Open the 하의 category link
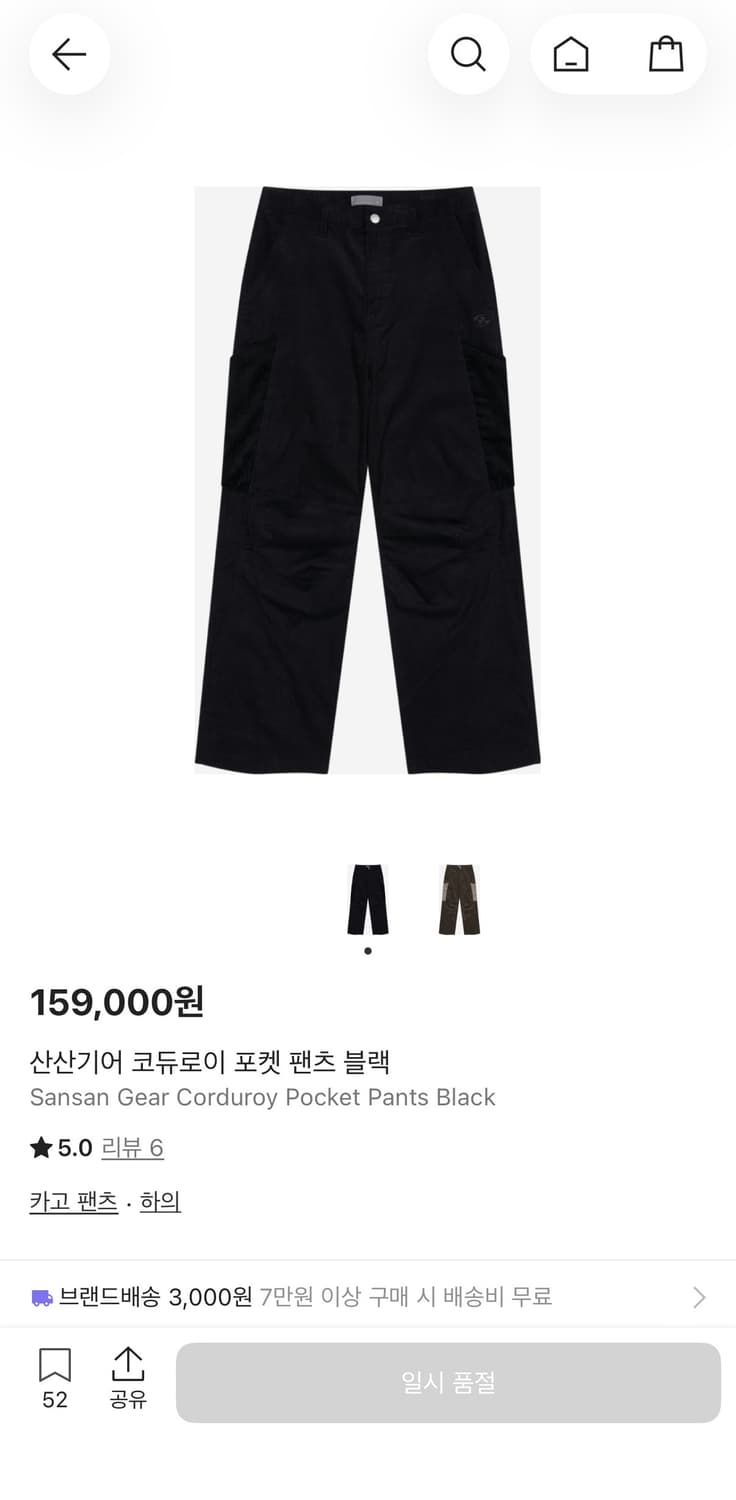The height and width of the screenshot is (1500, 736). tap(160, 1201)
